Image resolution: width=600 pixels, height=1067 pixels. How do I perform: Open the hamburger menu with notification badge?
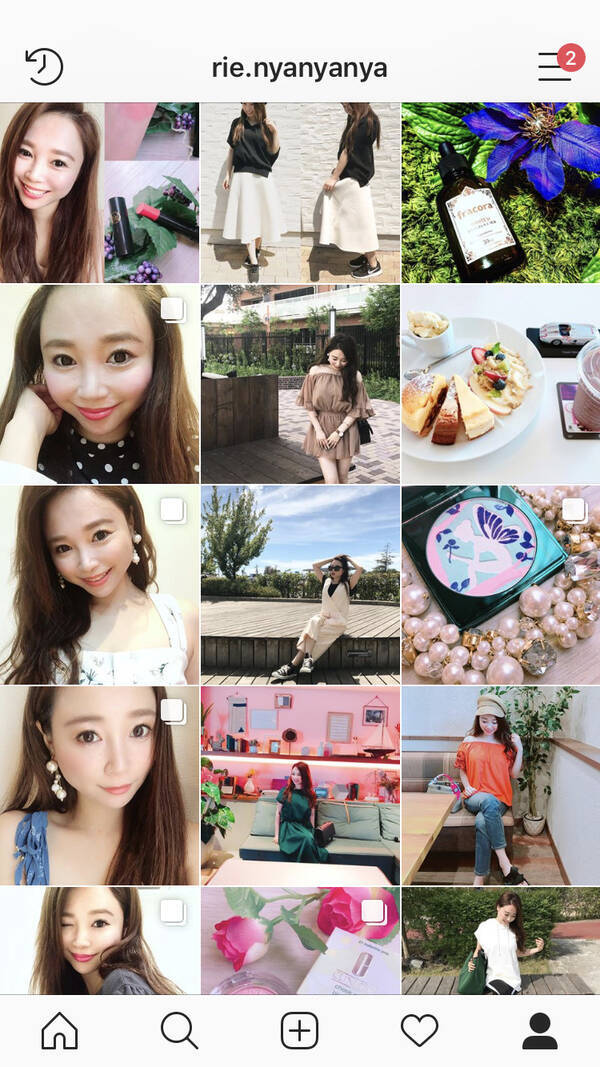[x=554, y=66]
